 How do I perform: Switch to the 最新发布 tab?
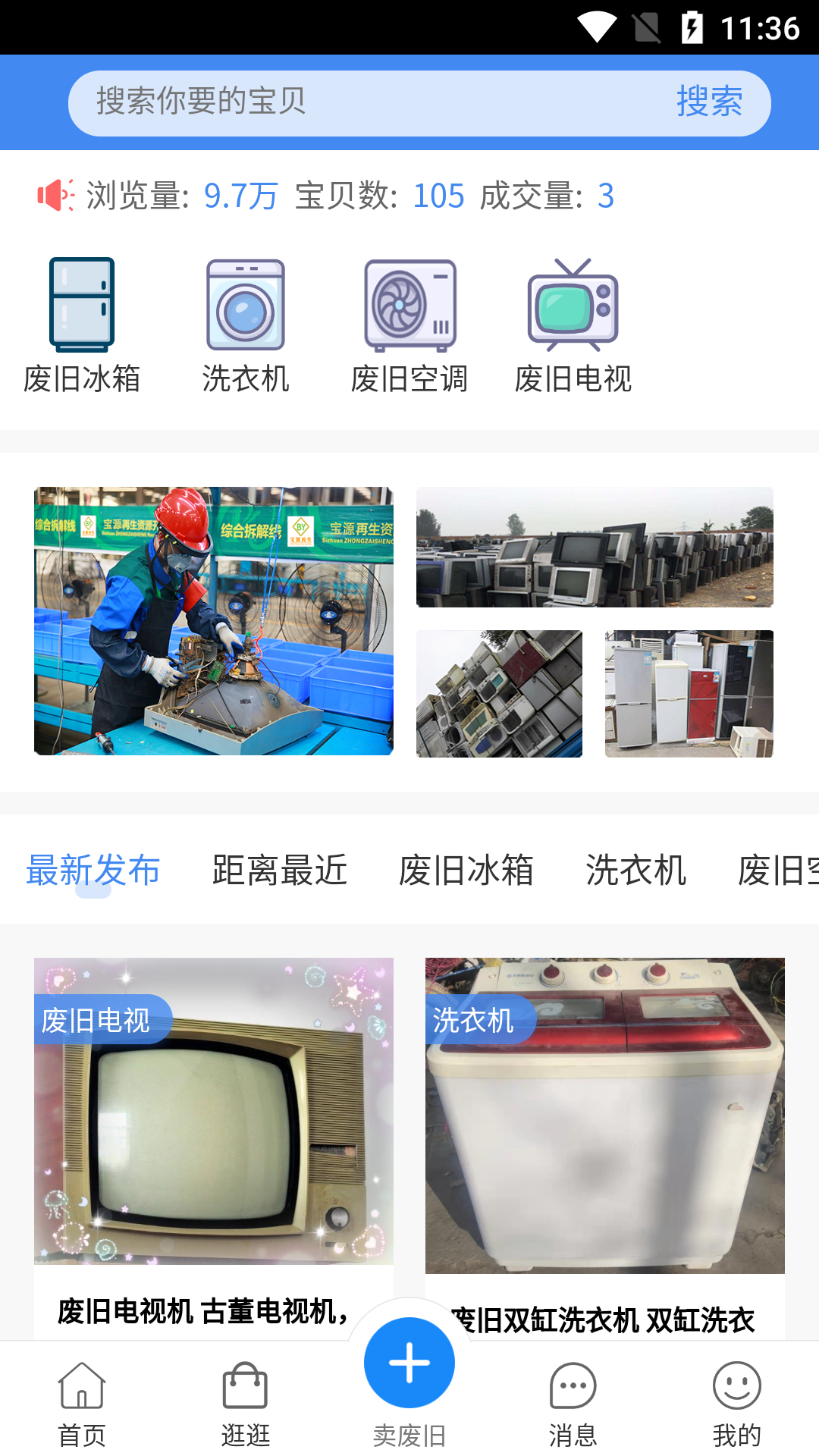click(93, 870)
